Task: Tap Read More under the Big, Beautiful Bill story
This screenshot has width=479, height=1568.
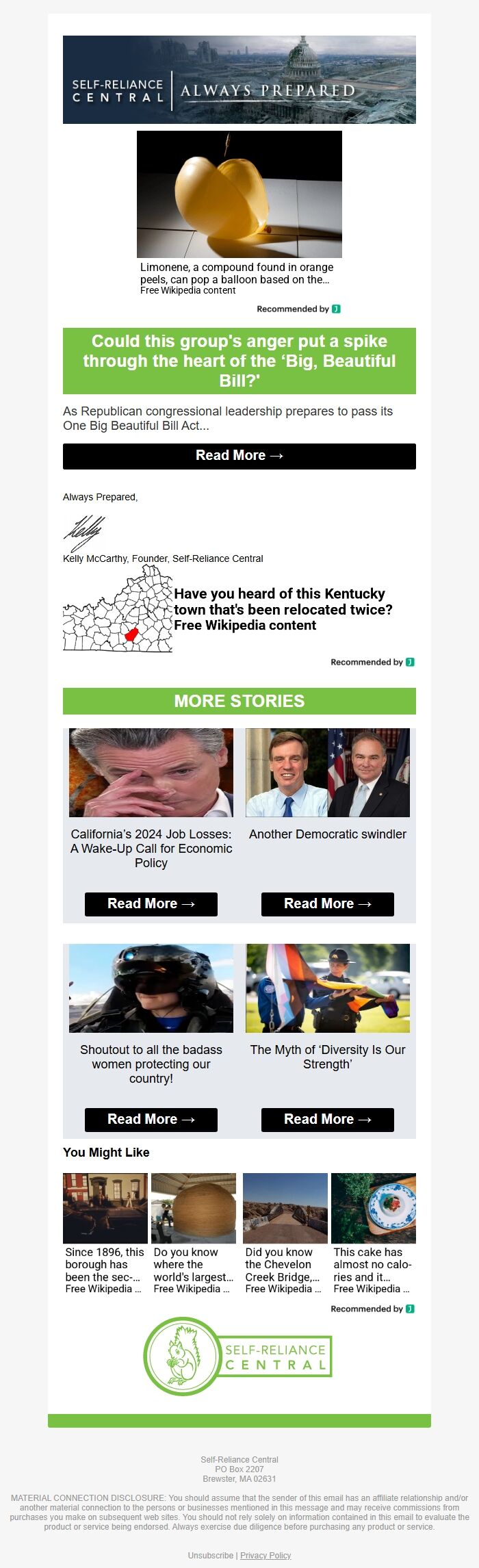Action: click(x=239, y=456)
